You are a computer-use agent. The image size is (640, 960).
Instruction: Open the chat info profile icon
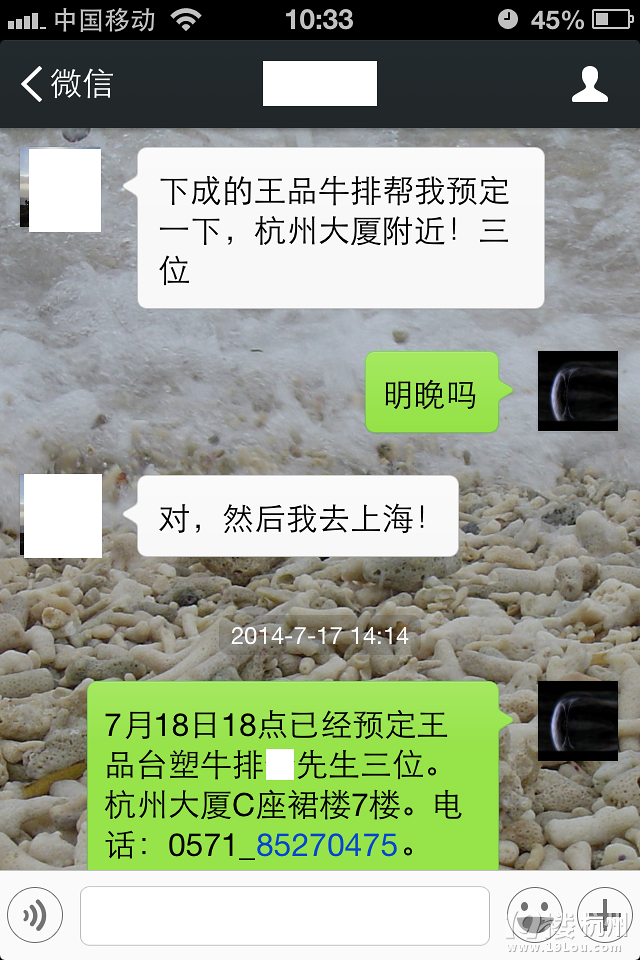(x=589, y=84)
